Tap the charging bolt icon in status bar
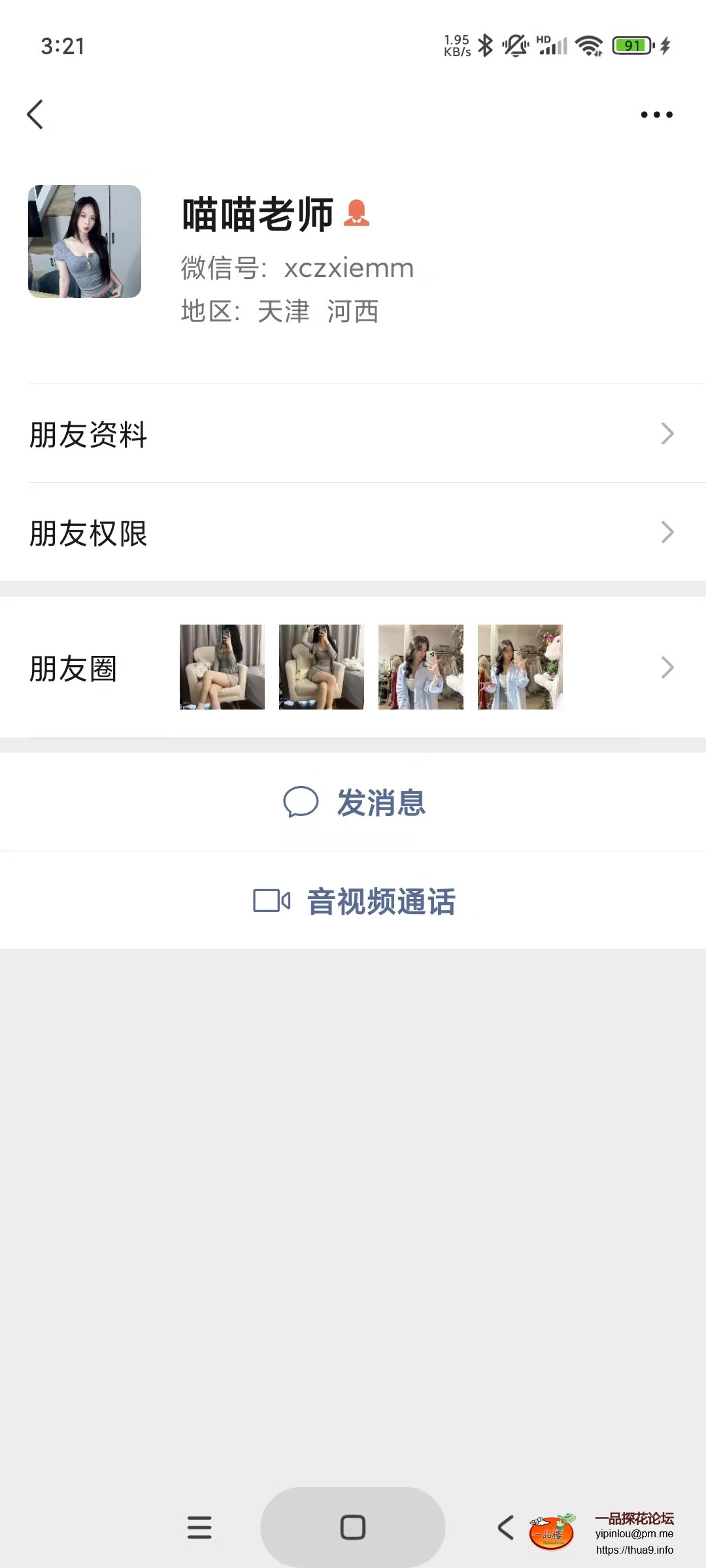 (x=664, y=44)
